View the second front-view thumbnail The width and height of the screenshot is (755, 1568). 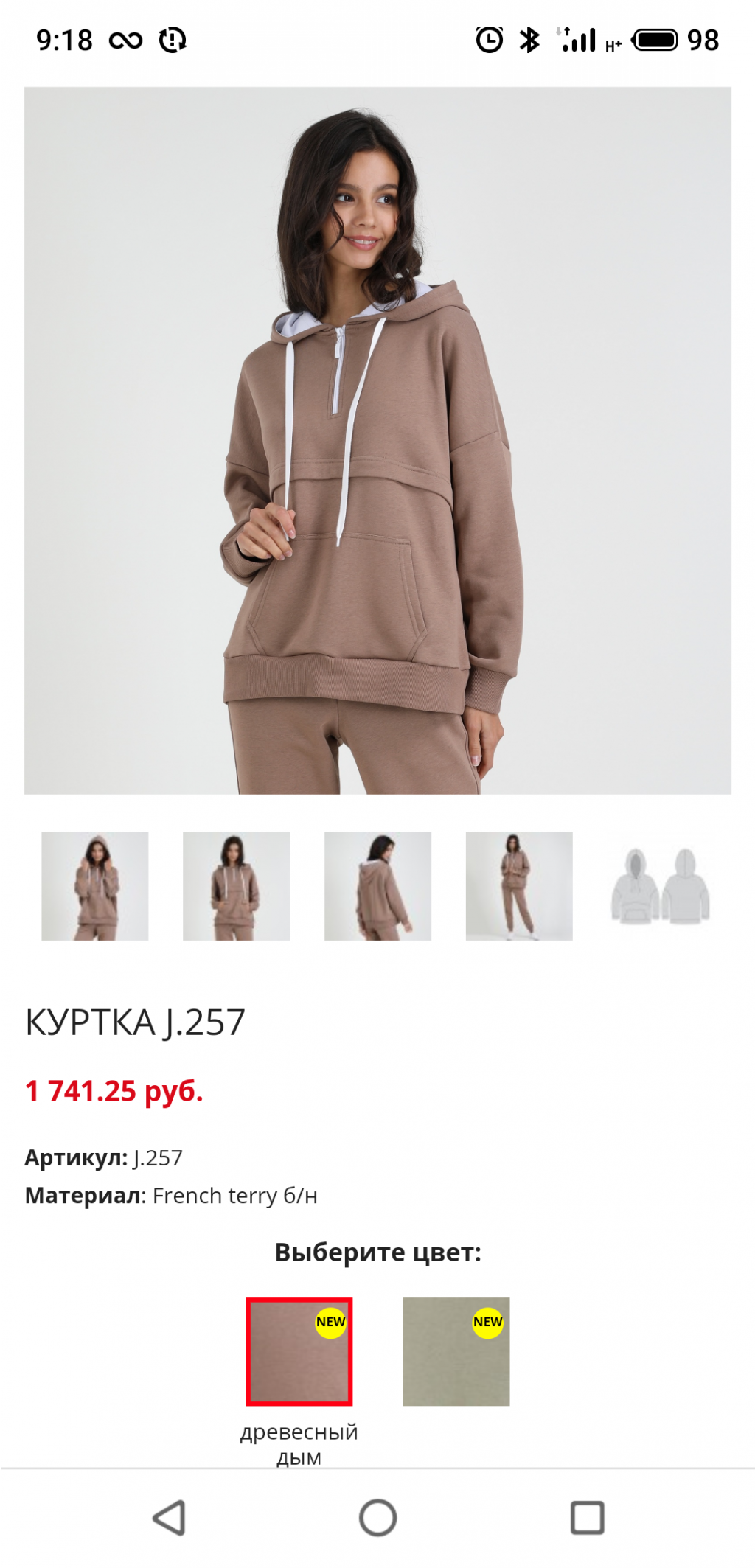(236, 886)
